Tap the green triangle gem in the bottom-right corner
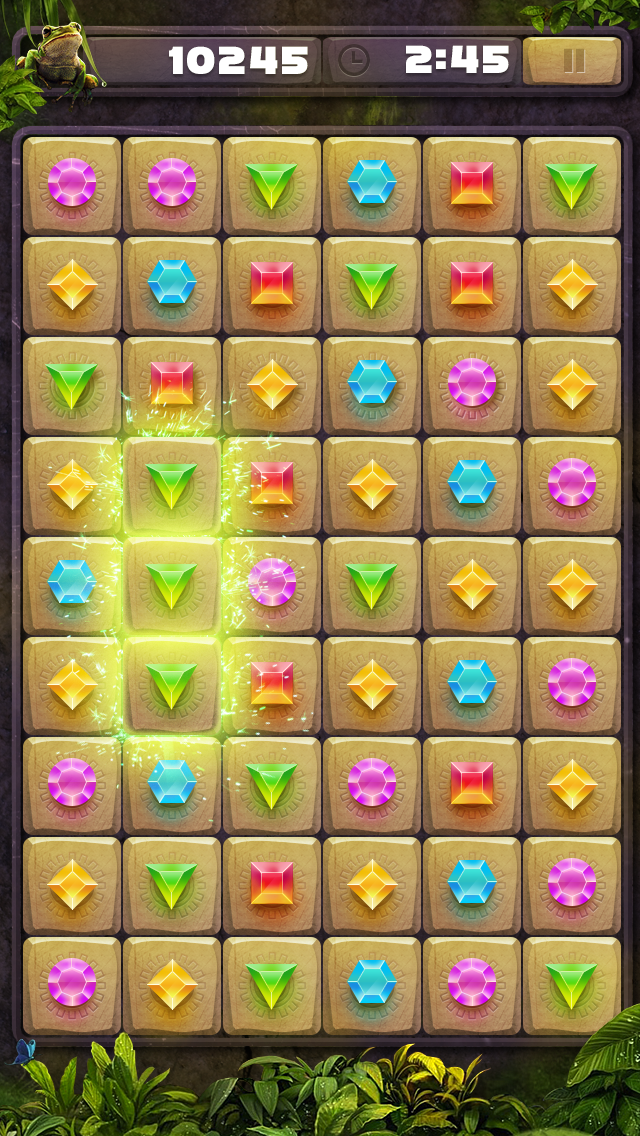 point(571,983)
